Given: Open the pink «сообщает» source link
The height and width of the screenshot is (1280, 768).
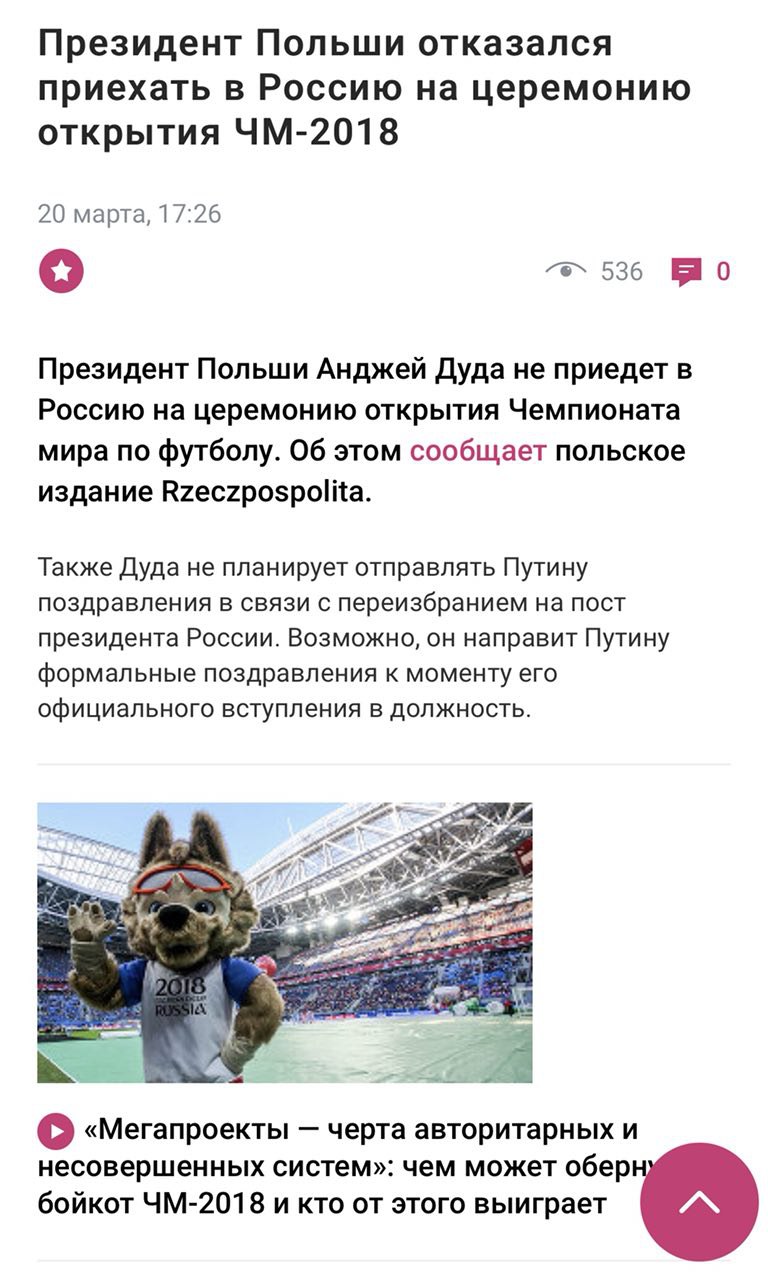Looking at the screenshot, I should (x=478, y=451).
